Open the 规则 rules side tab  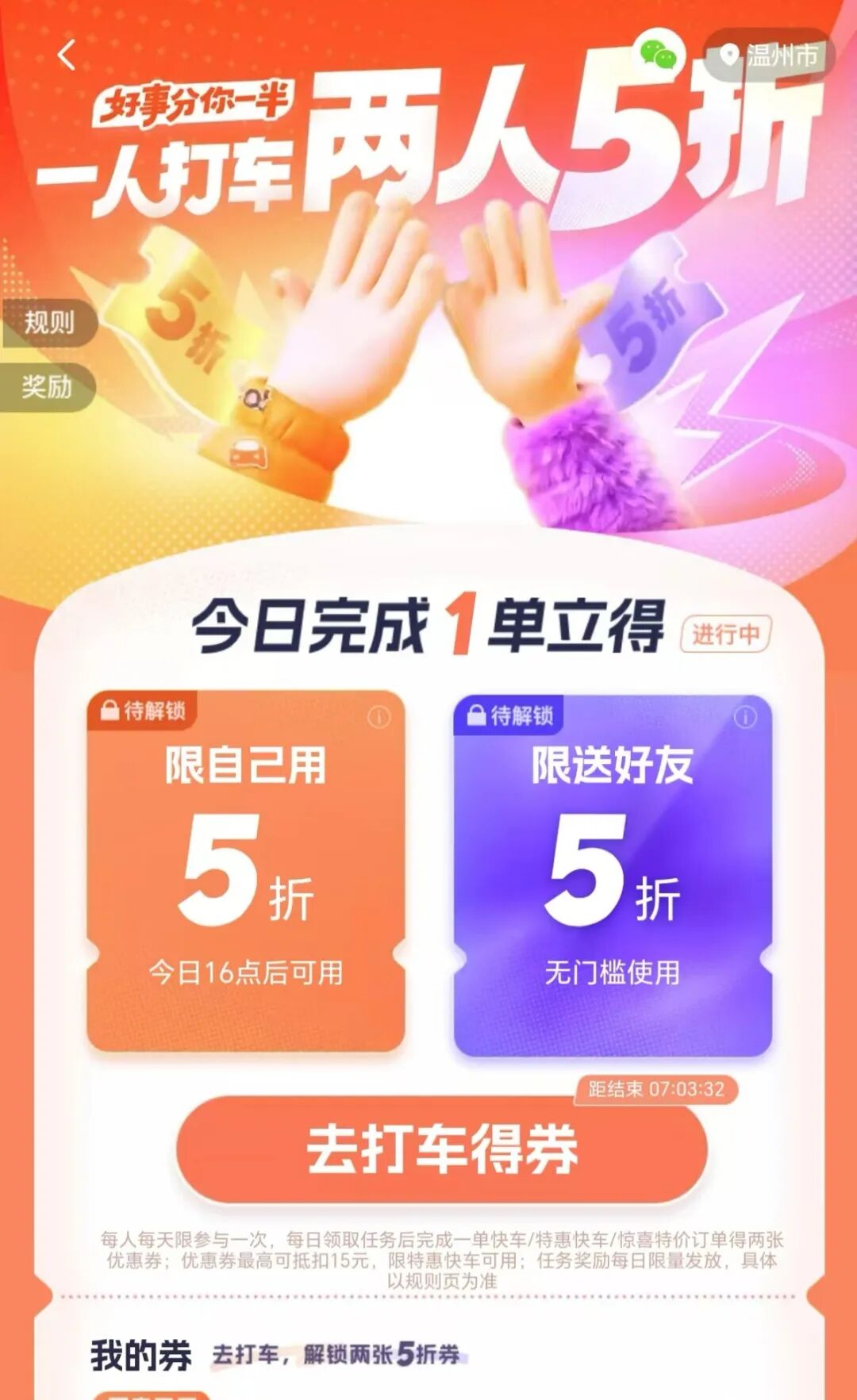coord(49,323)
